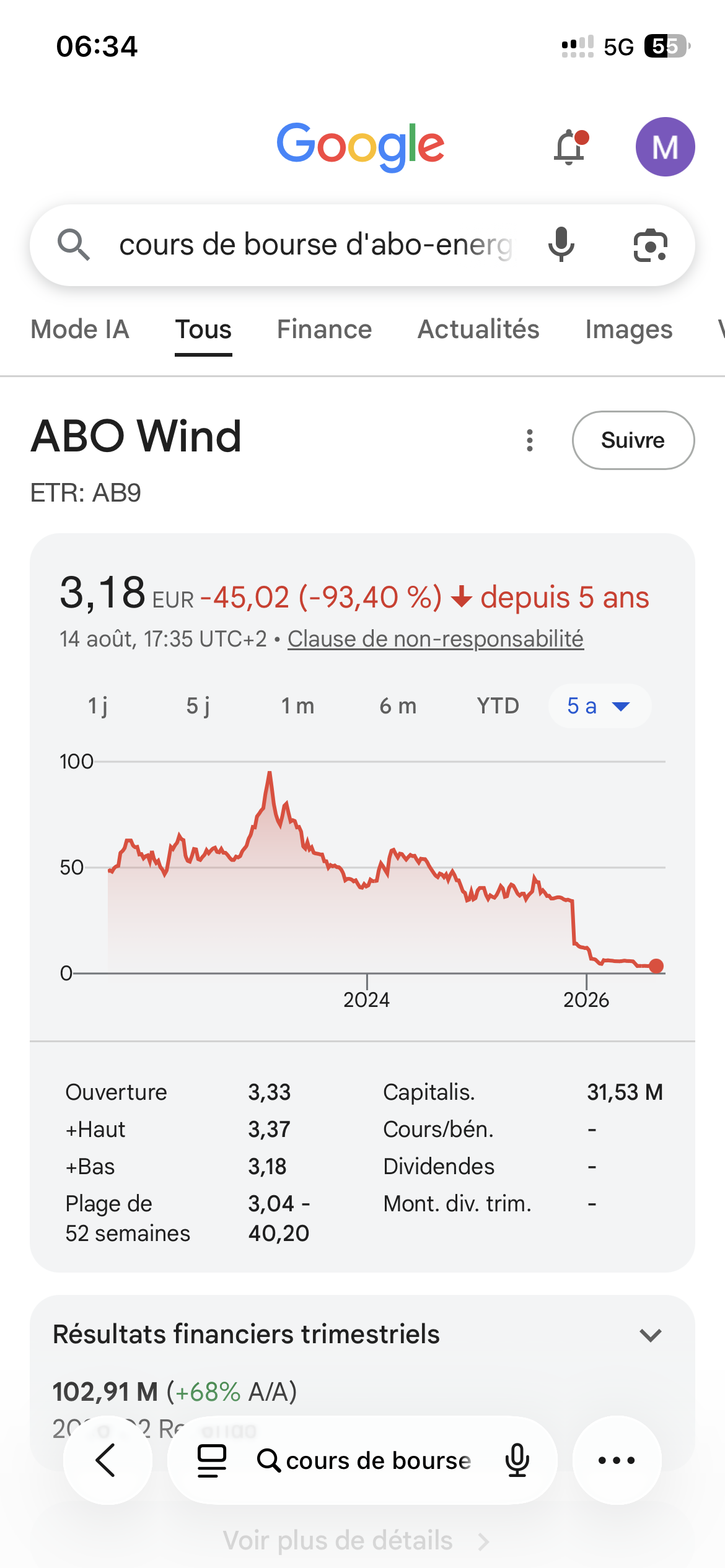The height and width of the screenshot is (1568, 725).
Task: Switch to the Mode IA tab
Action: 80,329
